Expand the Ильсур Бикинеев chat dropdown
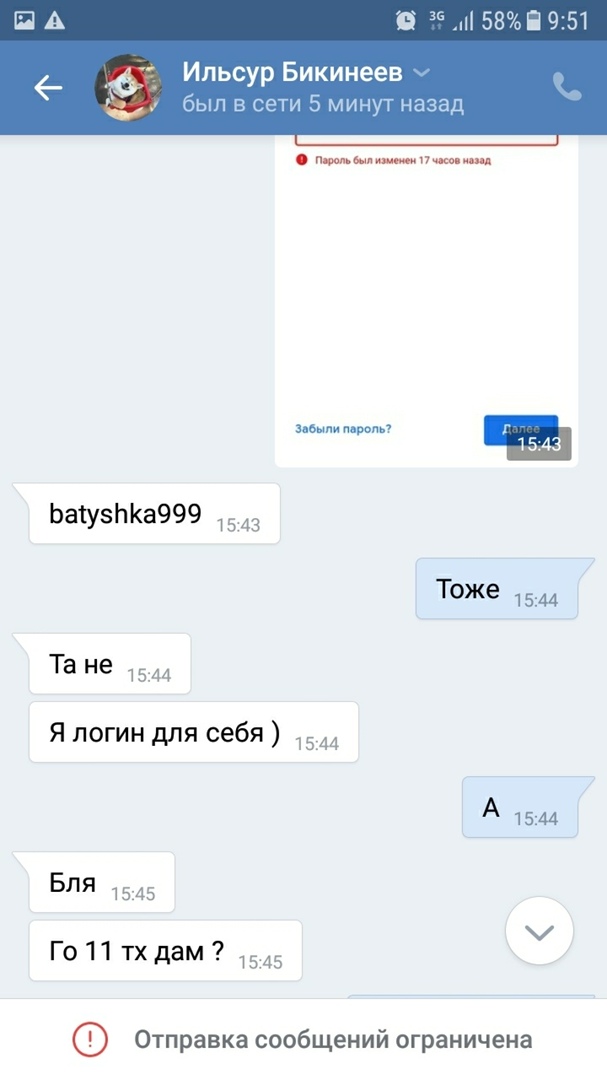607x1080 pixels. point(421,72)
